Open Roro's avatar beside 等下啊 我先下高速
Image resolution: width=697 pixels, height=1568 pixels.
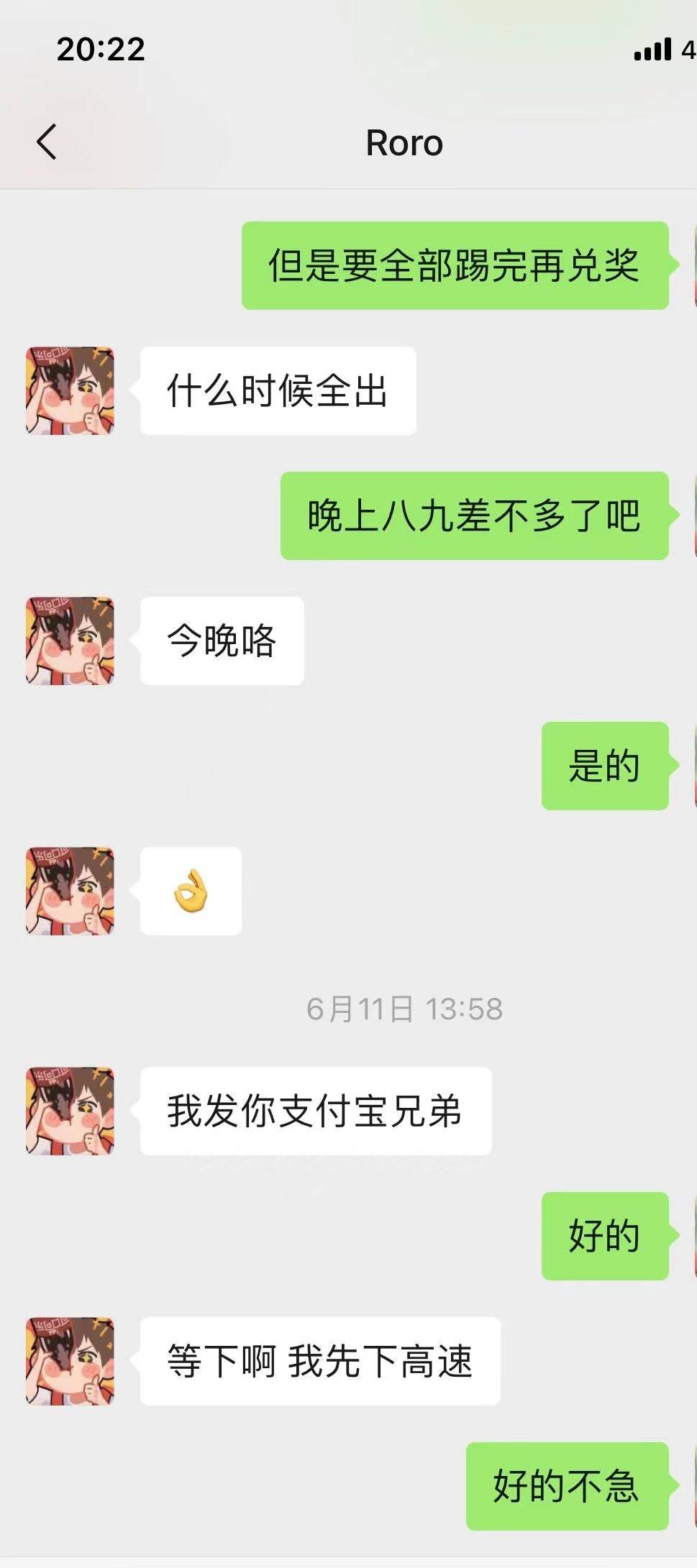coord(70,1361)
